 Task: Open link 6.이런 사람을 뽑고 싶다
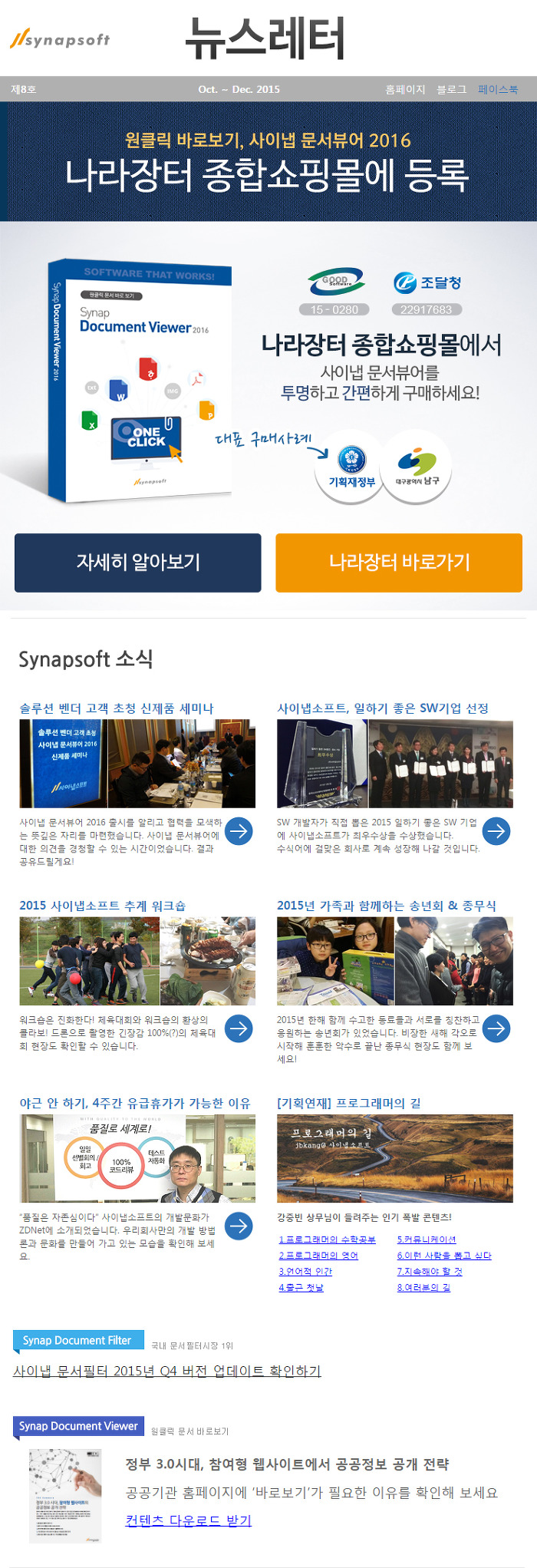444,1256
